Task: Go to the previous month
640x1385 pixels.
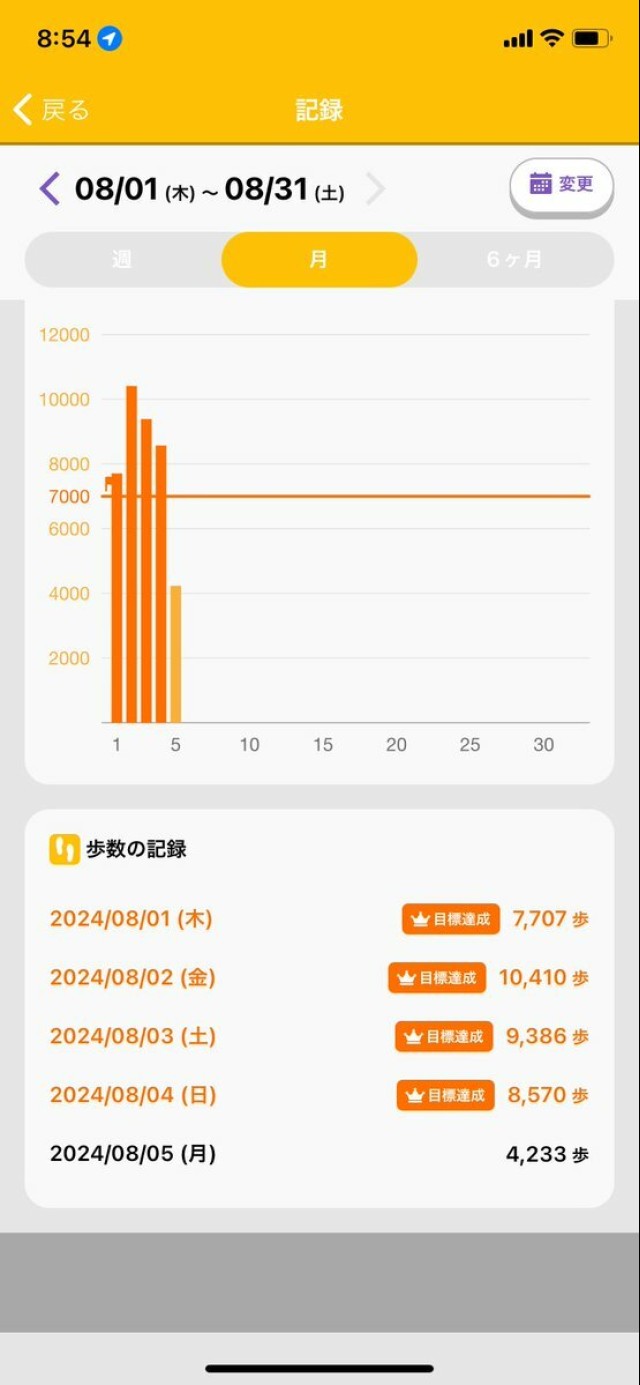Action: coord(50,188)
